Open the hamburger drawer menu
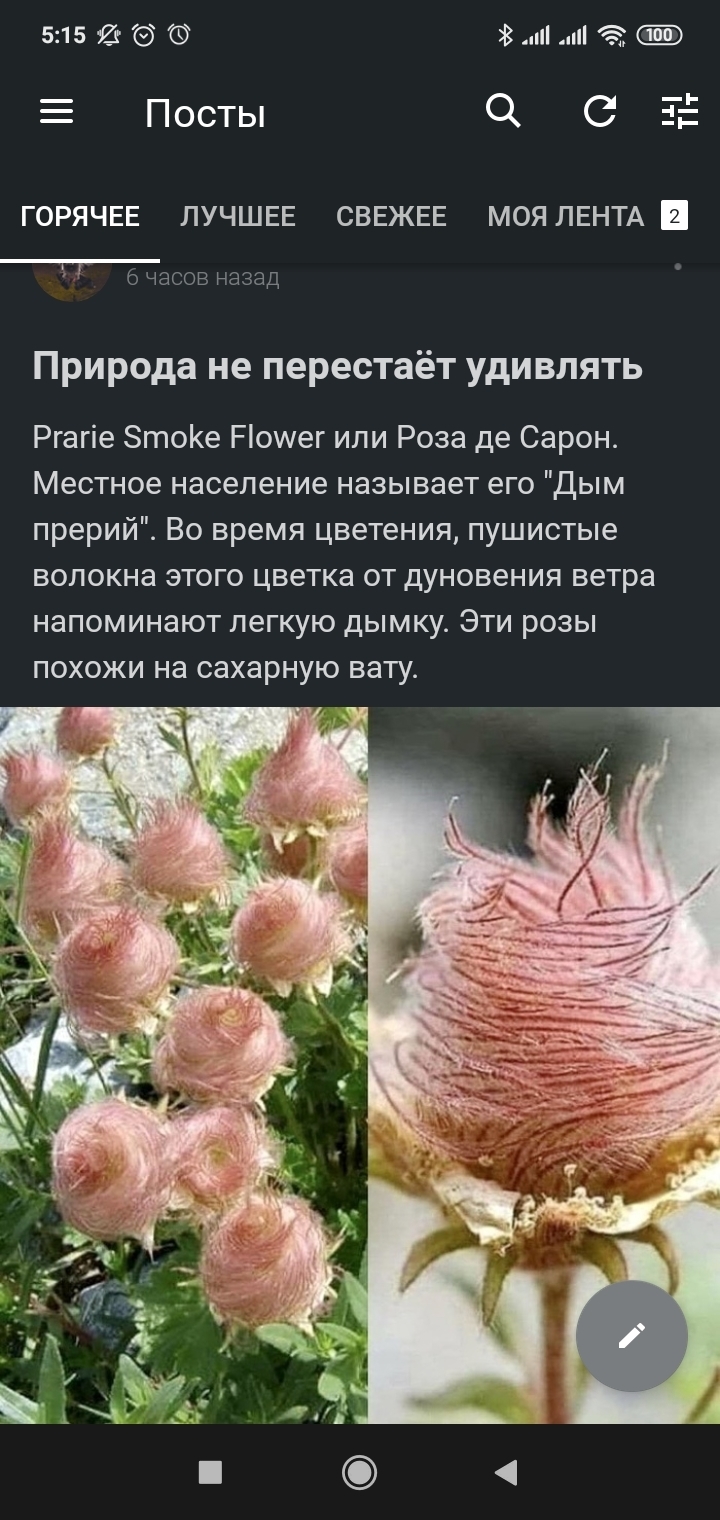Viewport: 720px width, 1520px height. [x=57, y=112]
